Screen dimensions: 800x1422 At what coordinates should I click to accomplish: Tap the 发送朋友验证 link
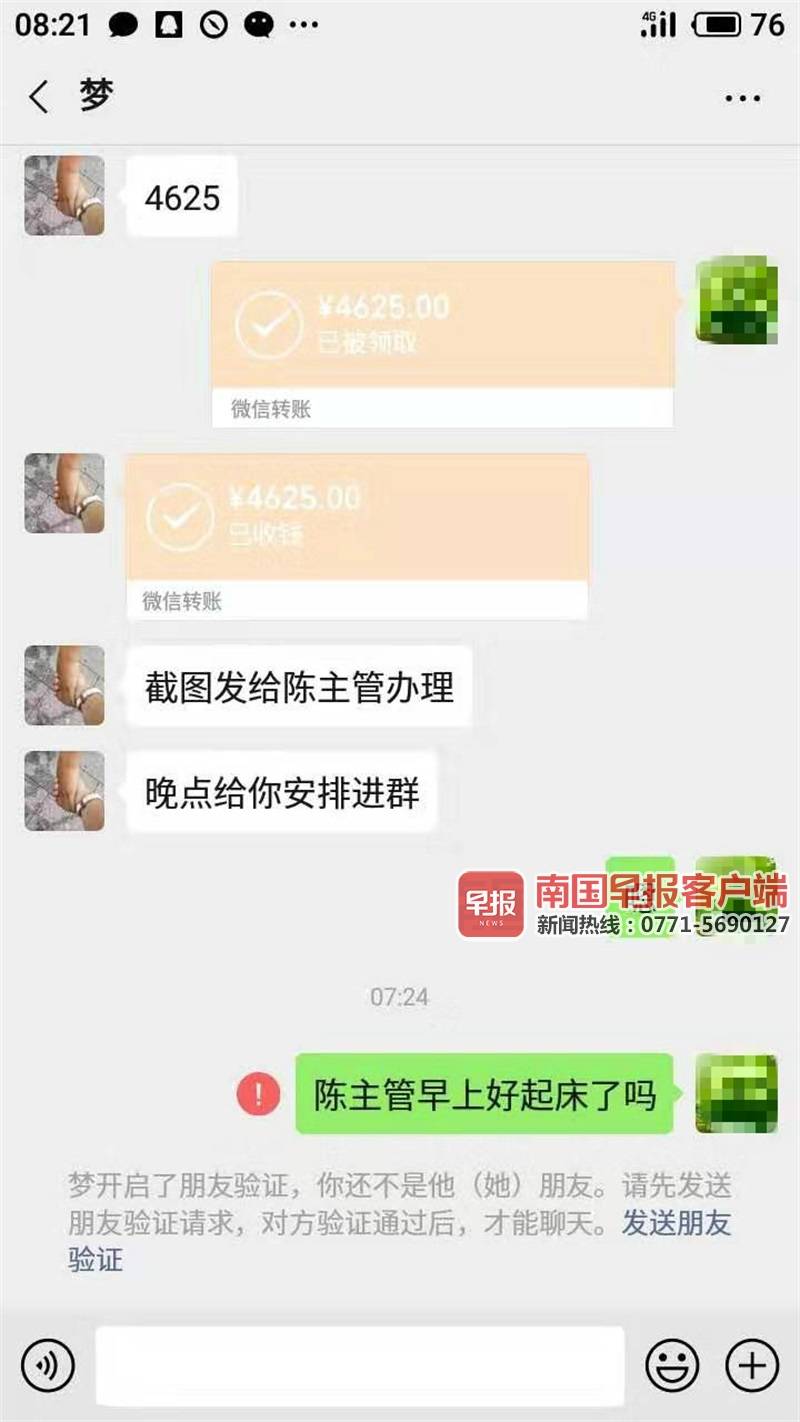(676, 1224)
